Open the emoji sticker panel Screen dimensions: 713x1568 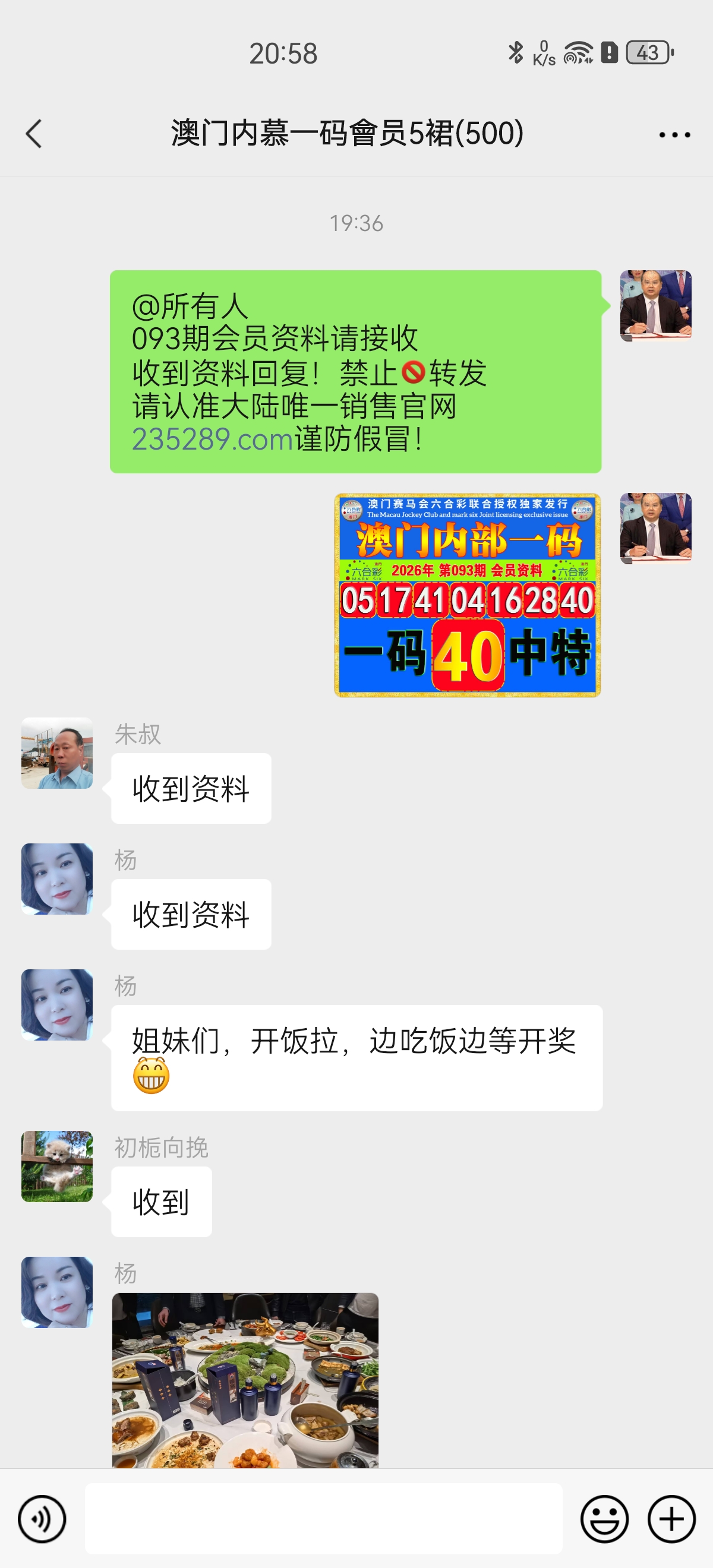pos(604,1519)
